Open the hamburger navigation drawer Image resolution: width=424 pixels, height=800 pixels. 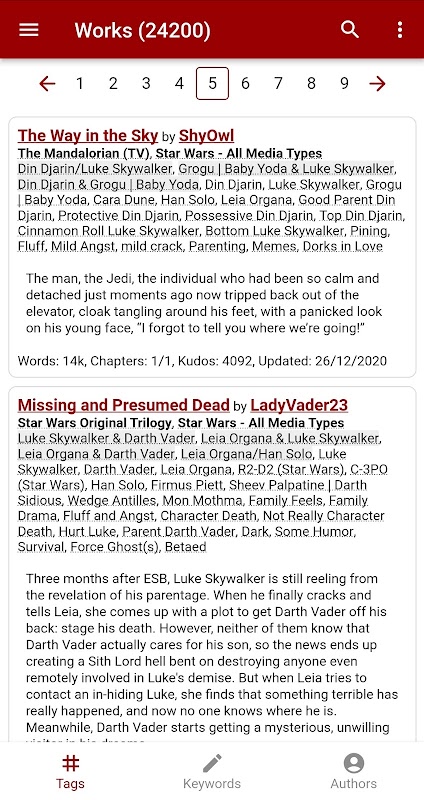point(29,30)
